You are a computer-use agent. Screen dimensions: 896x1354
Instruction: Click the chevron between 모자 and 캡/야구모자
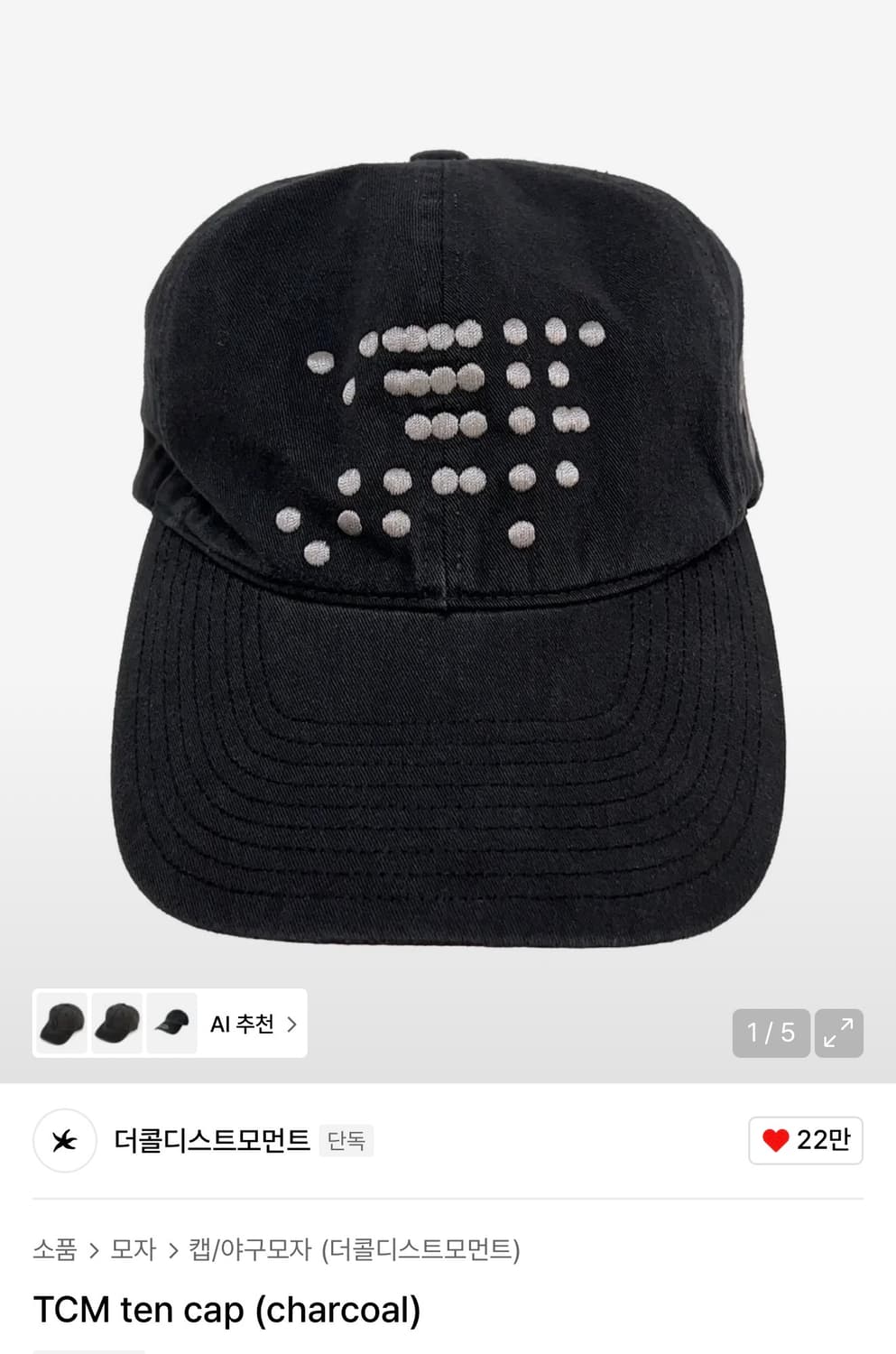click(174, 1248)
